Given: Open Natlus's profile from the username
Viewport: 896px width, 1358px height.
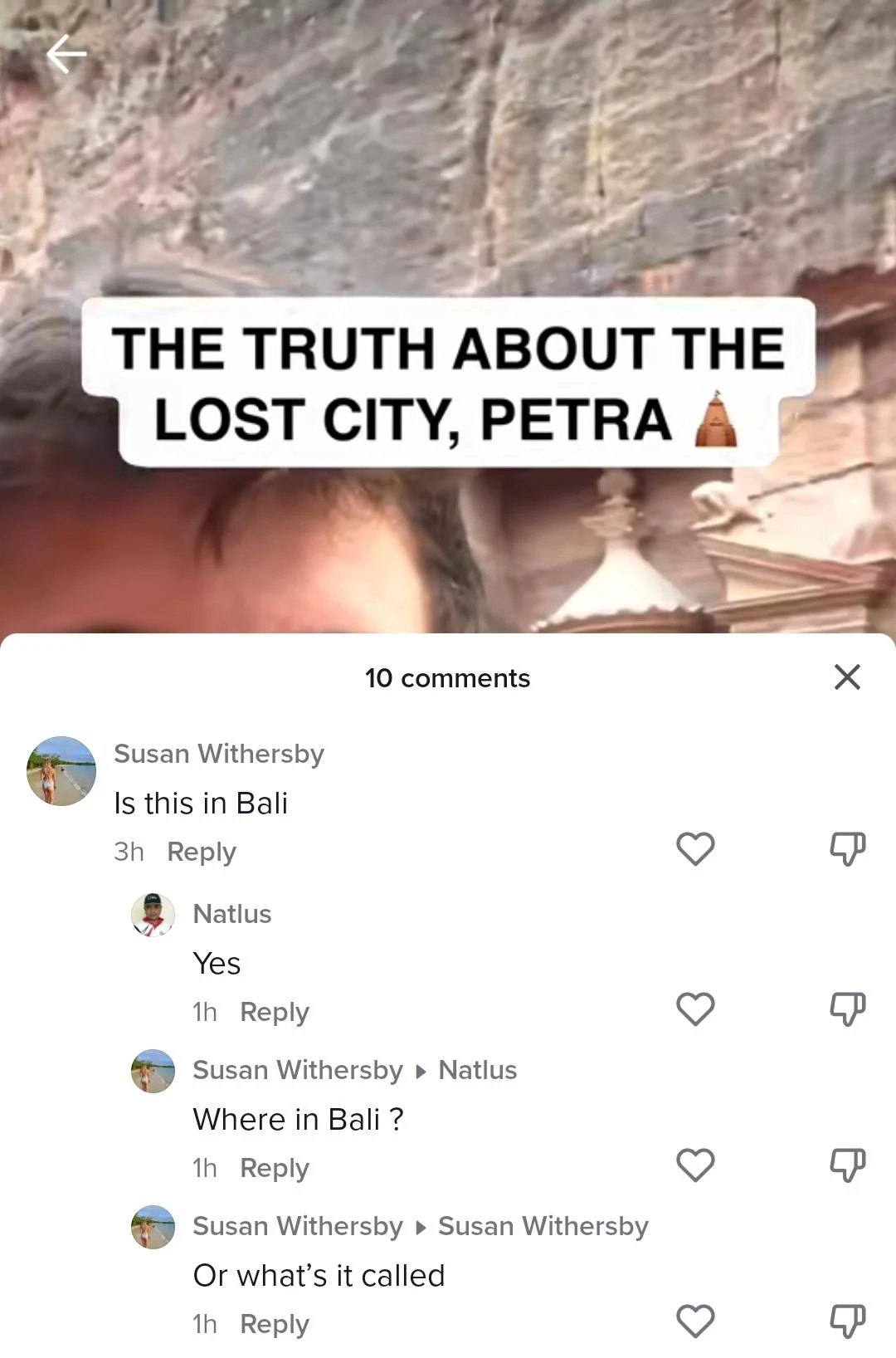Looking at the screenshot, I should (x=232, y=914).
